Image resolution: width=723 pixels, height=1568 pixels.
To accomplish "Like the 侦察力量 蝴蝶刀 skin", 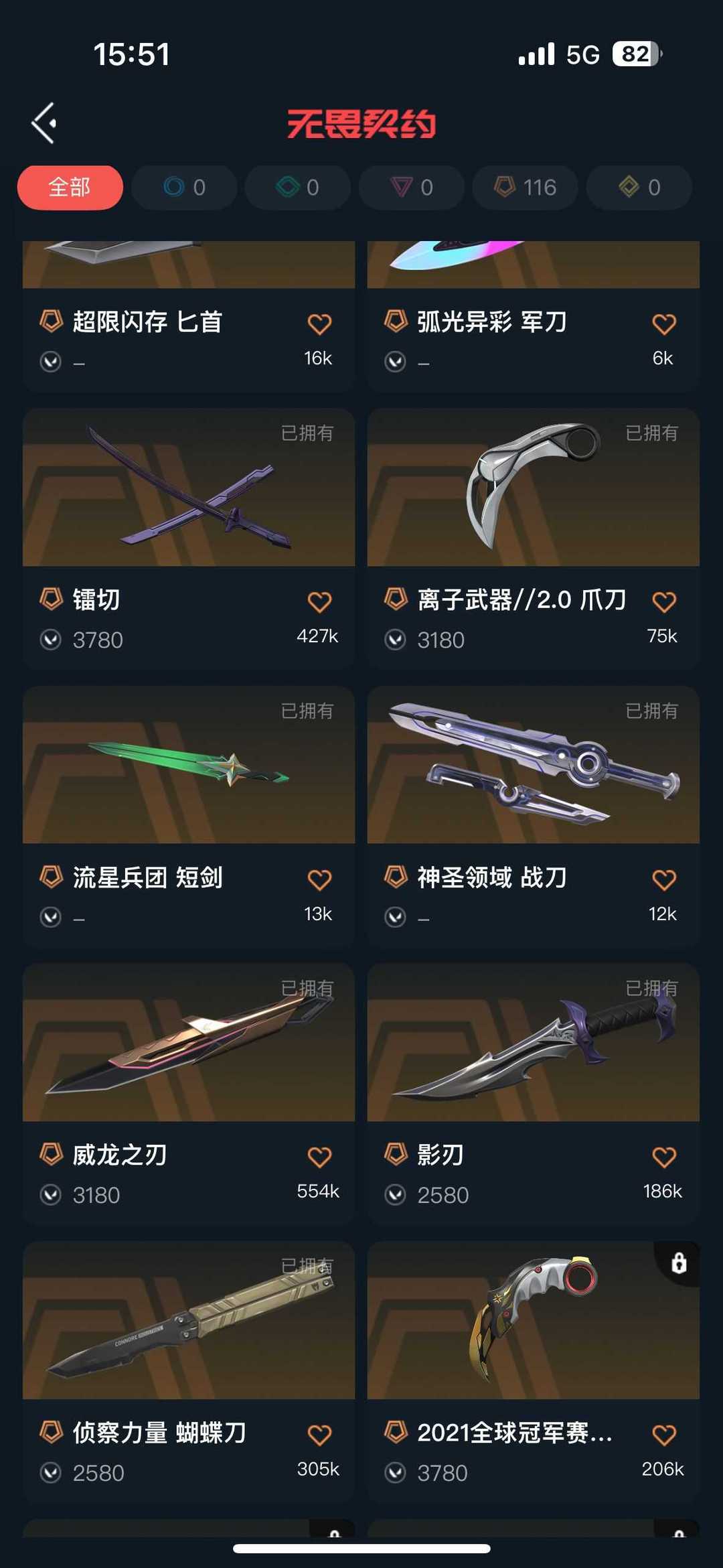I will pos(319,1435).
